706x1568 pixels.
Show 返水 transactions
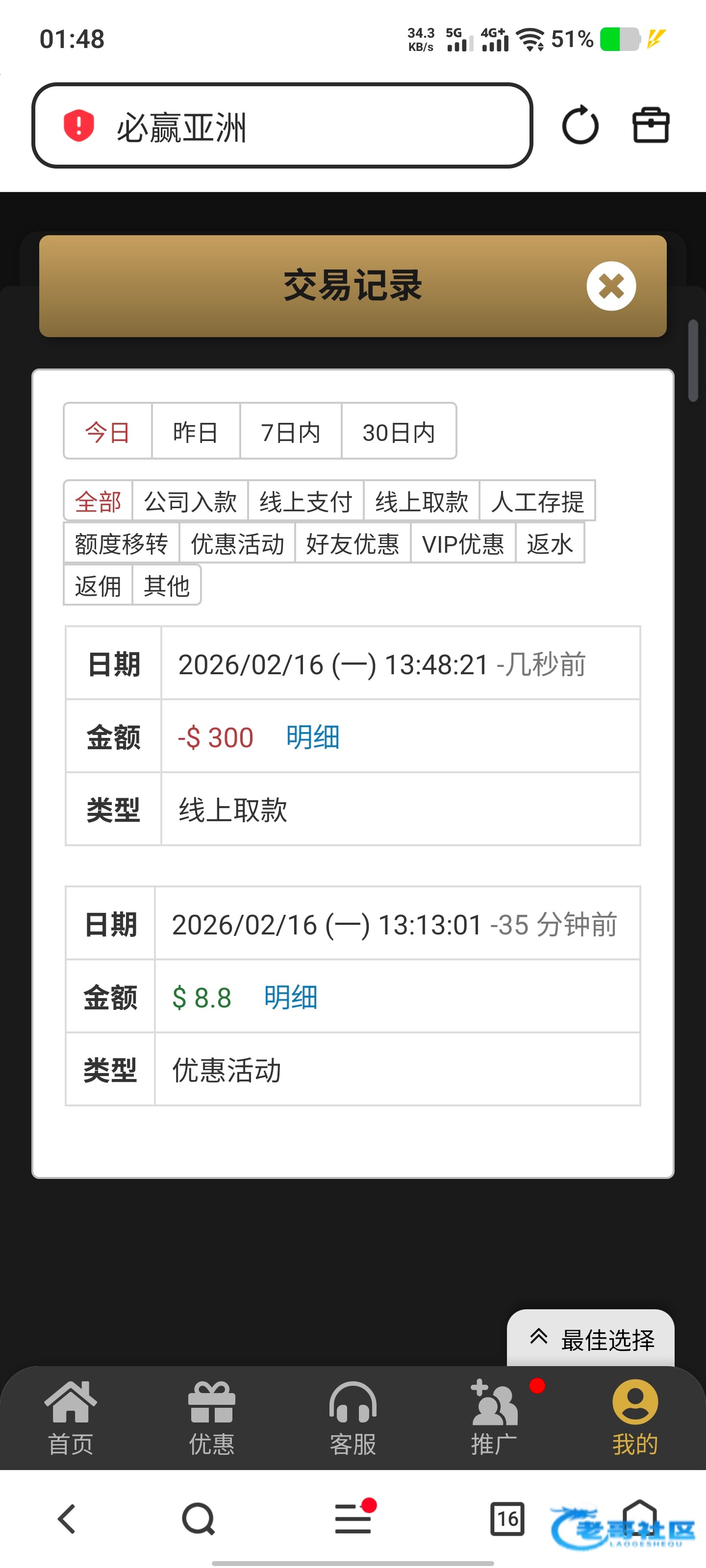tap(550, 543)
